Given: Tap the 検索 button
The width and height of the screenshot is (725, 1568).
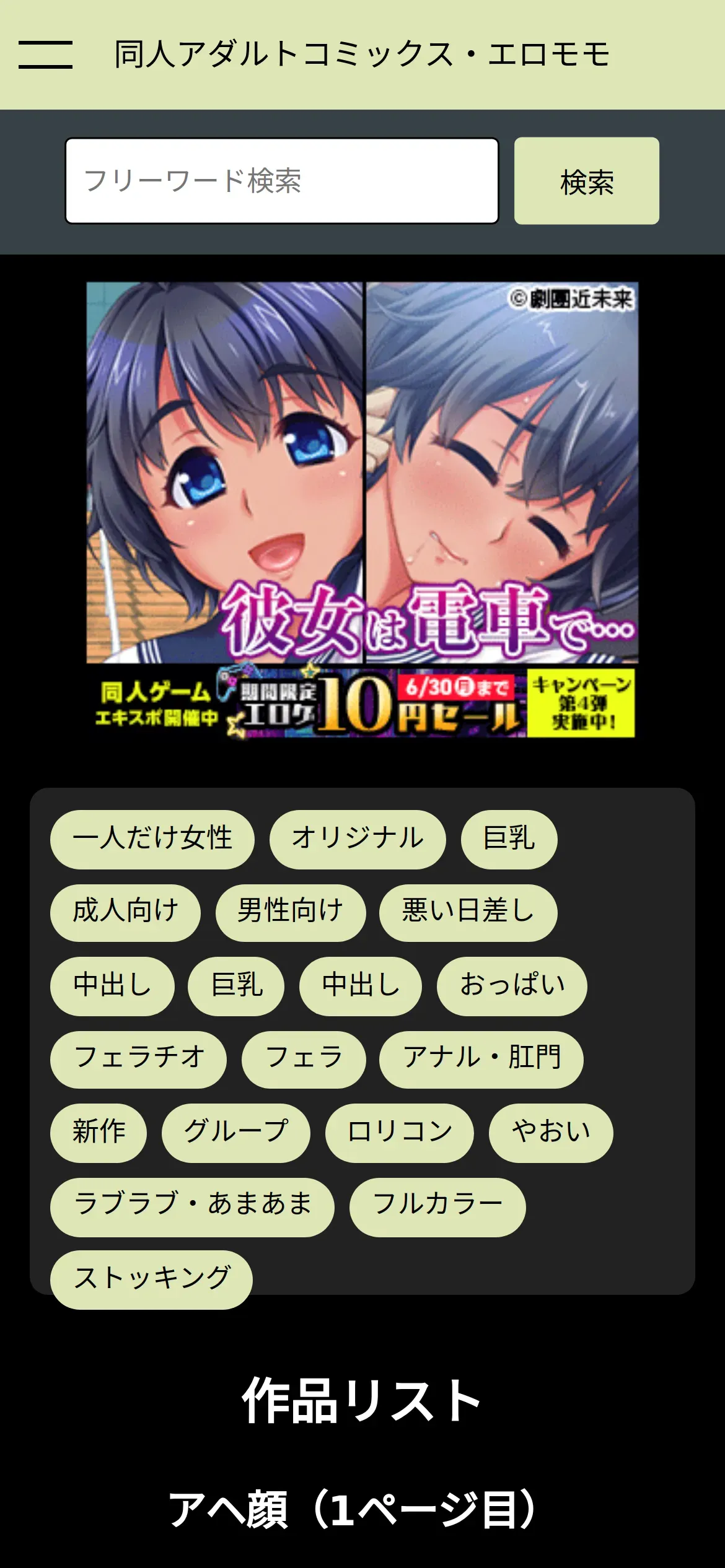Looking at the screenshot, I should [586, 181].
